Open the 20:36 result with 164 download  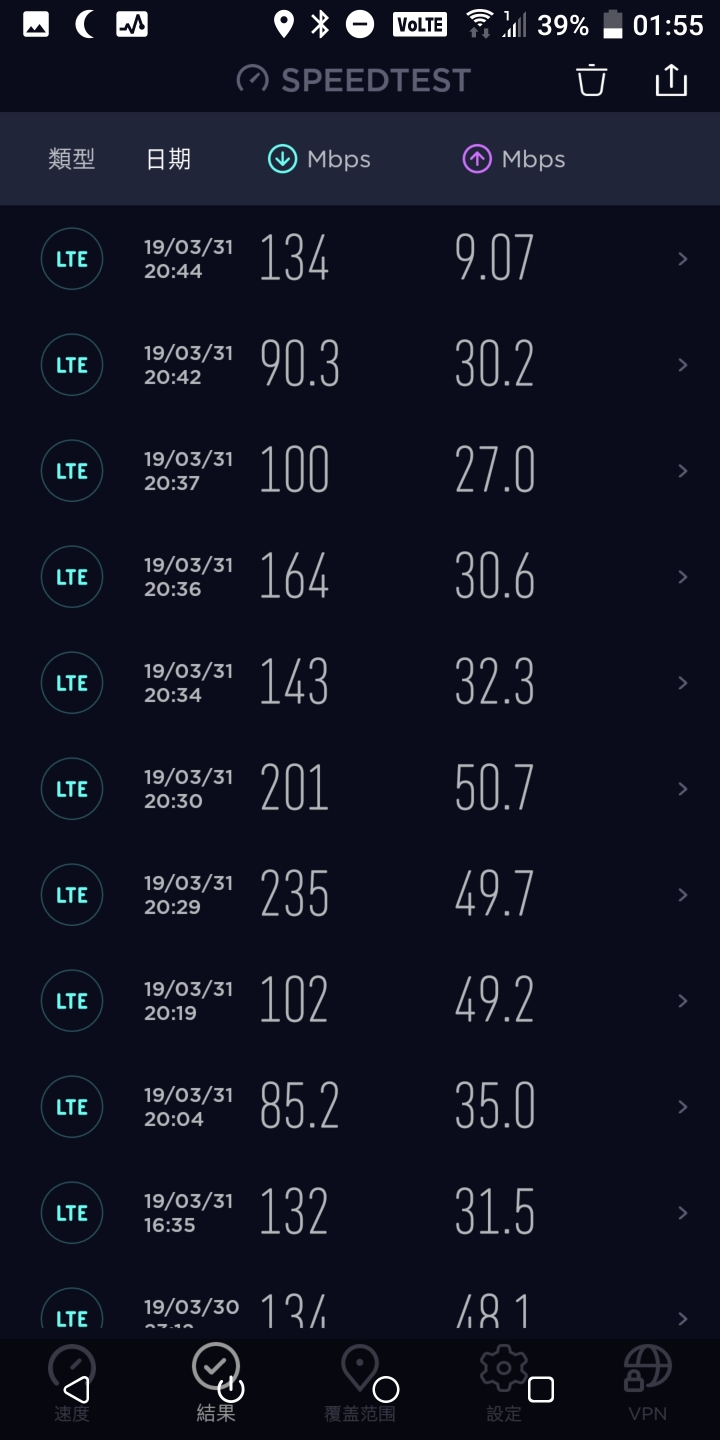click(360, 577)
